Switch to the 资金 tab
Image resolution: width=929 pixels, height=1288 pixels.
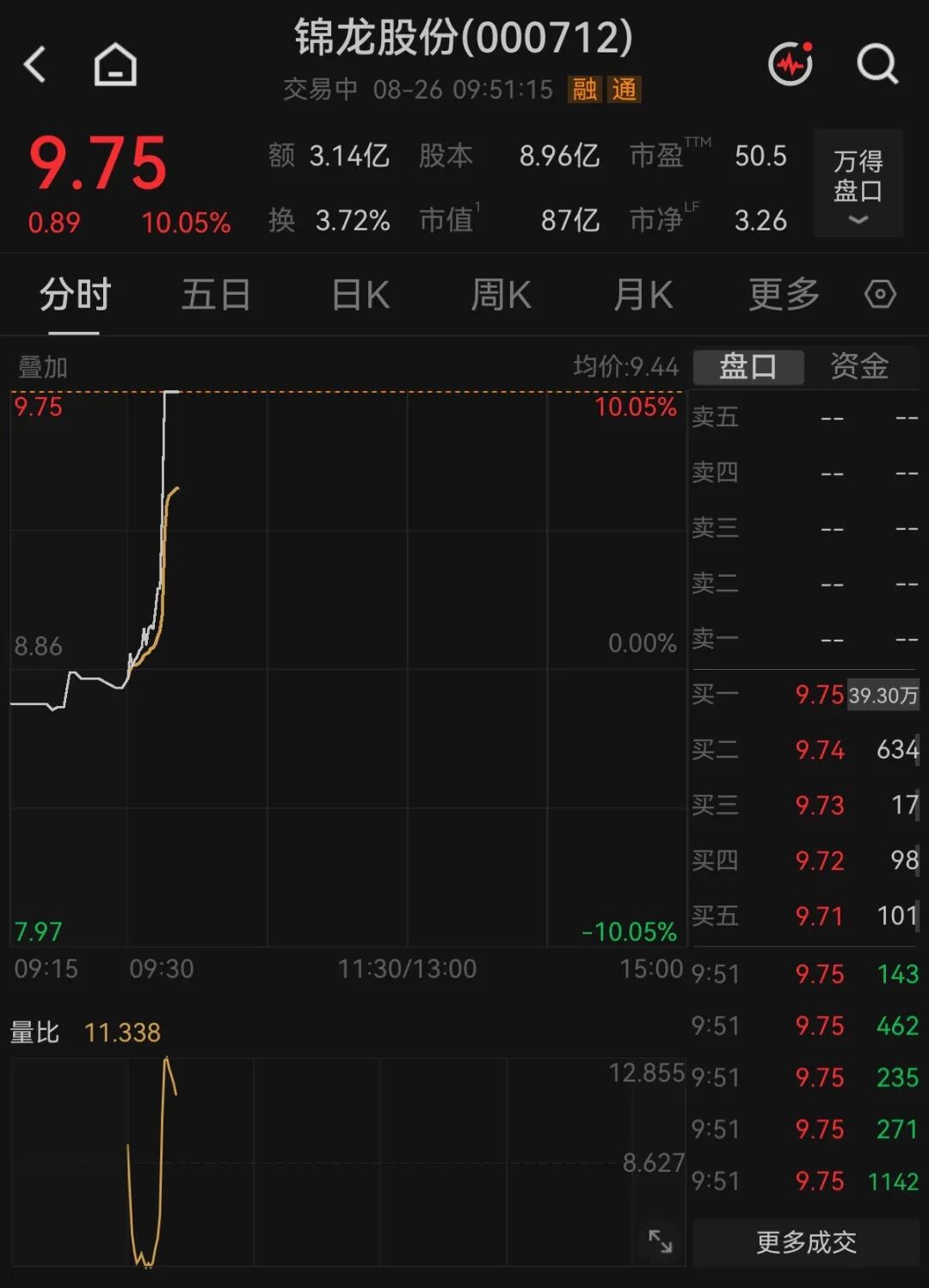(x=859, y=366)
